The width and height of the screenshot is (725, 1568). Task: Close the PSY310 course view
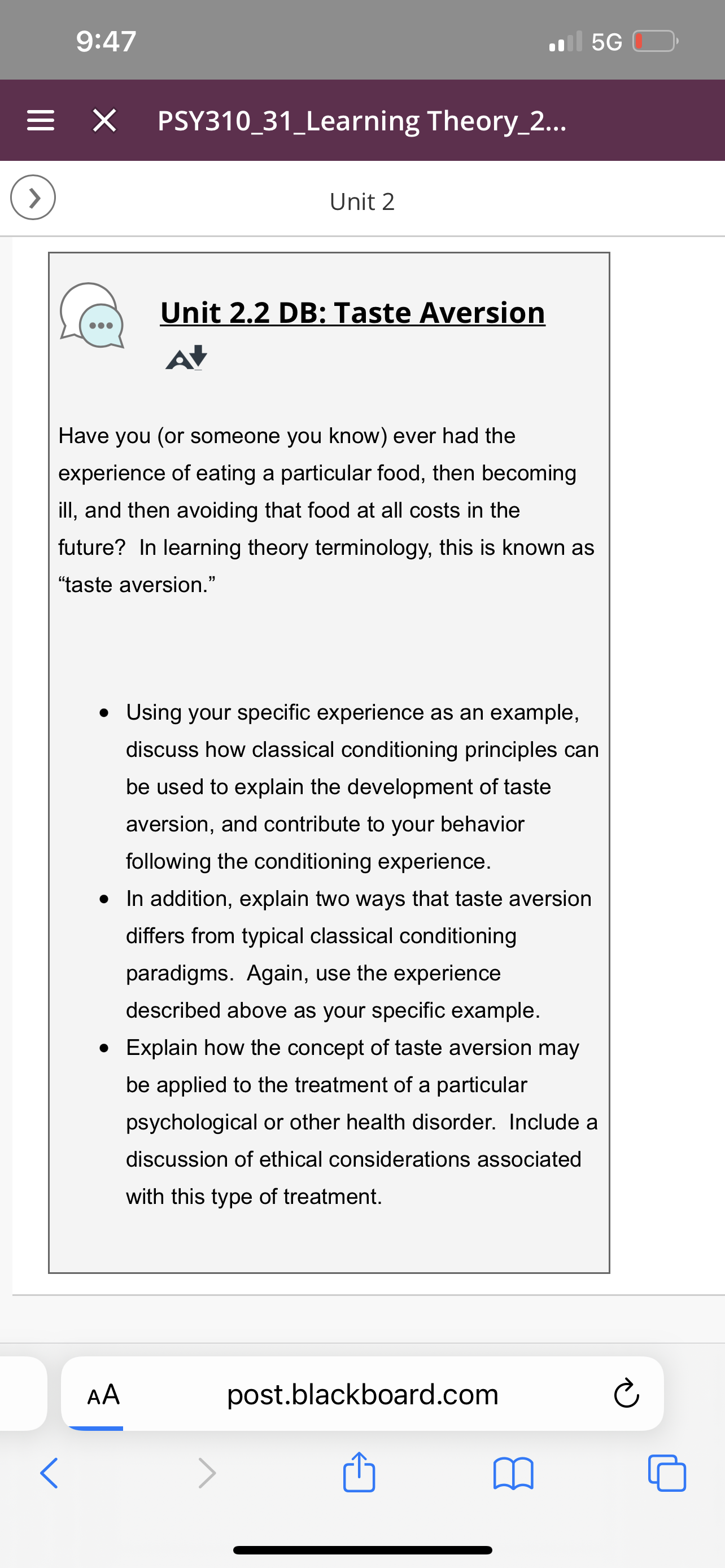click(104, 121)
